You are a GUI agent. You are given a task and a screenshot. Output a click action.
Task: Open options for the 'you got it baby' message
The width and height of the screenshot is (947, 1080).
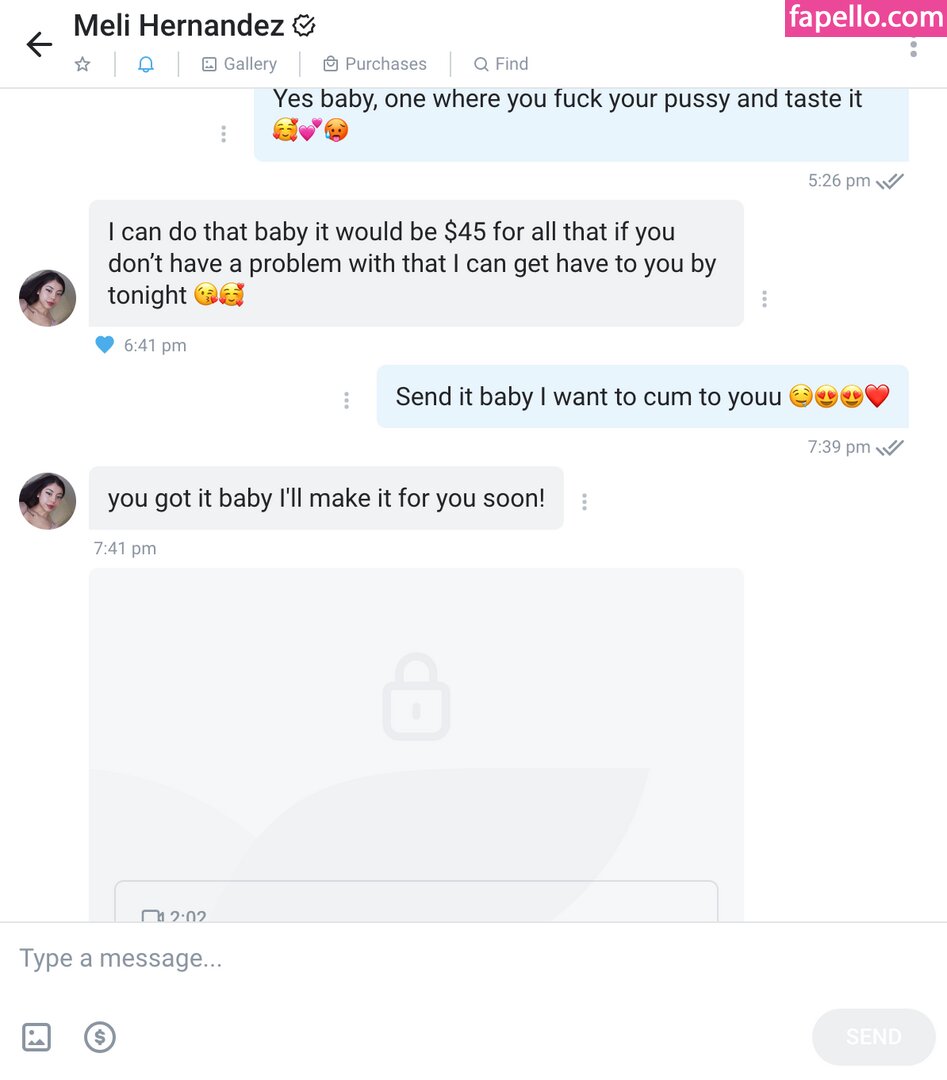[584, 502]
